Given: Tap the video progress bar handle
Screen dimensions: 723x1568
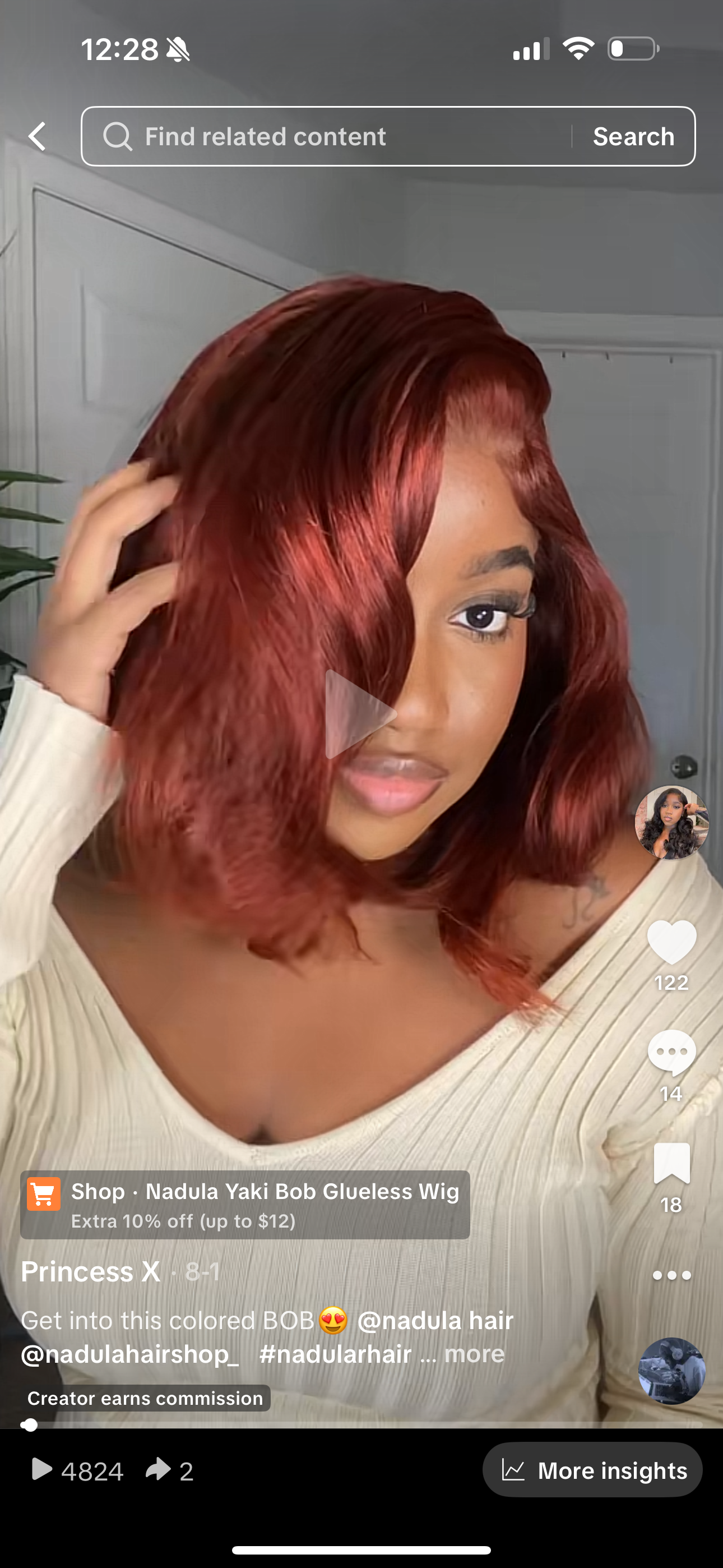Looking at the screenshot, I should coord(29,1425).
